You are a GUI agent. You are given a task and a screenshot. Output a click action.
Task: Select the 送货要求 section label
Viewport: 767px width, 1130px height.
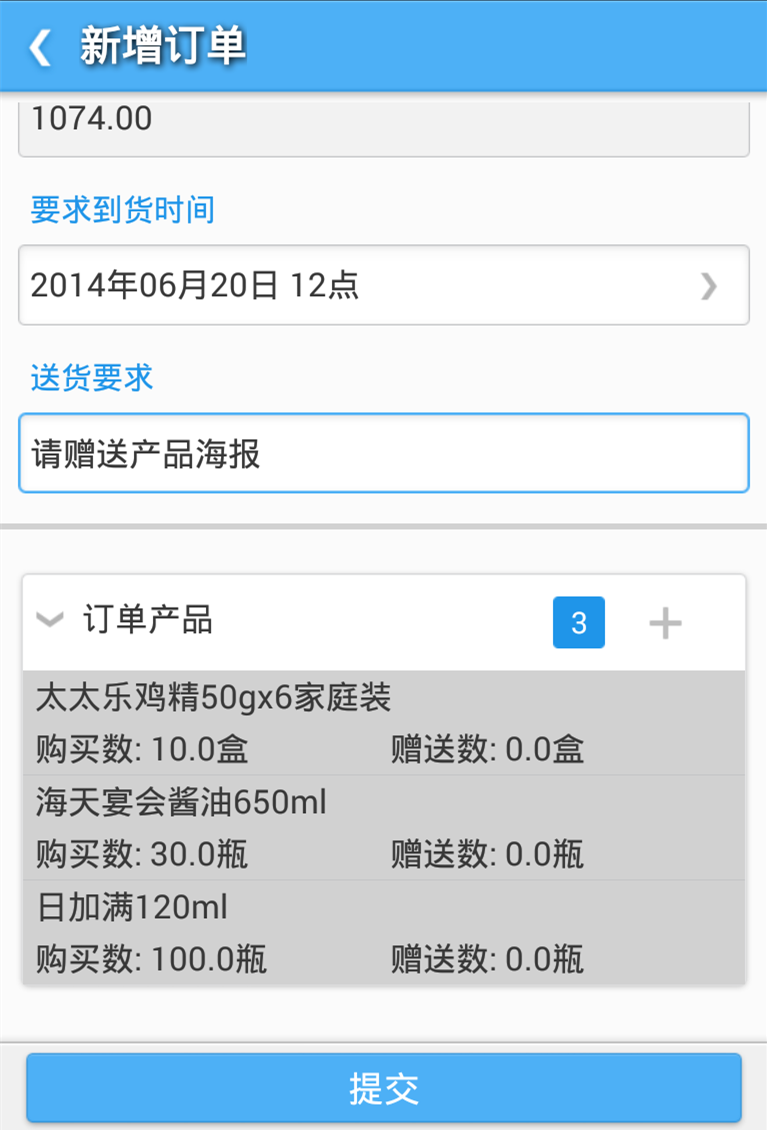[x=91, y=378]
